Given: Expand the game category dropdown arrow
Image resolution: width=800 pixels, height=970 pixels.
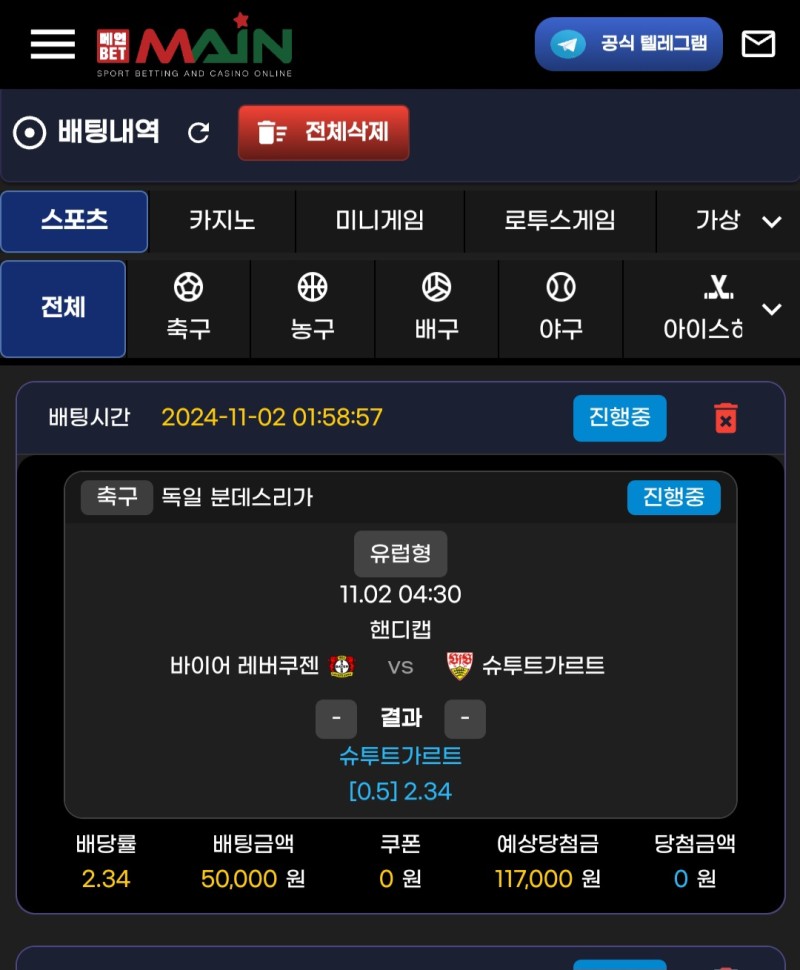Looking at the screenshot, I should click(x=771, y=222).
